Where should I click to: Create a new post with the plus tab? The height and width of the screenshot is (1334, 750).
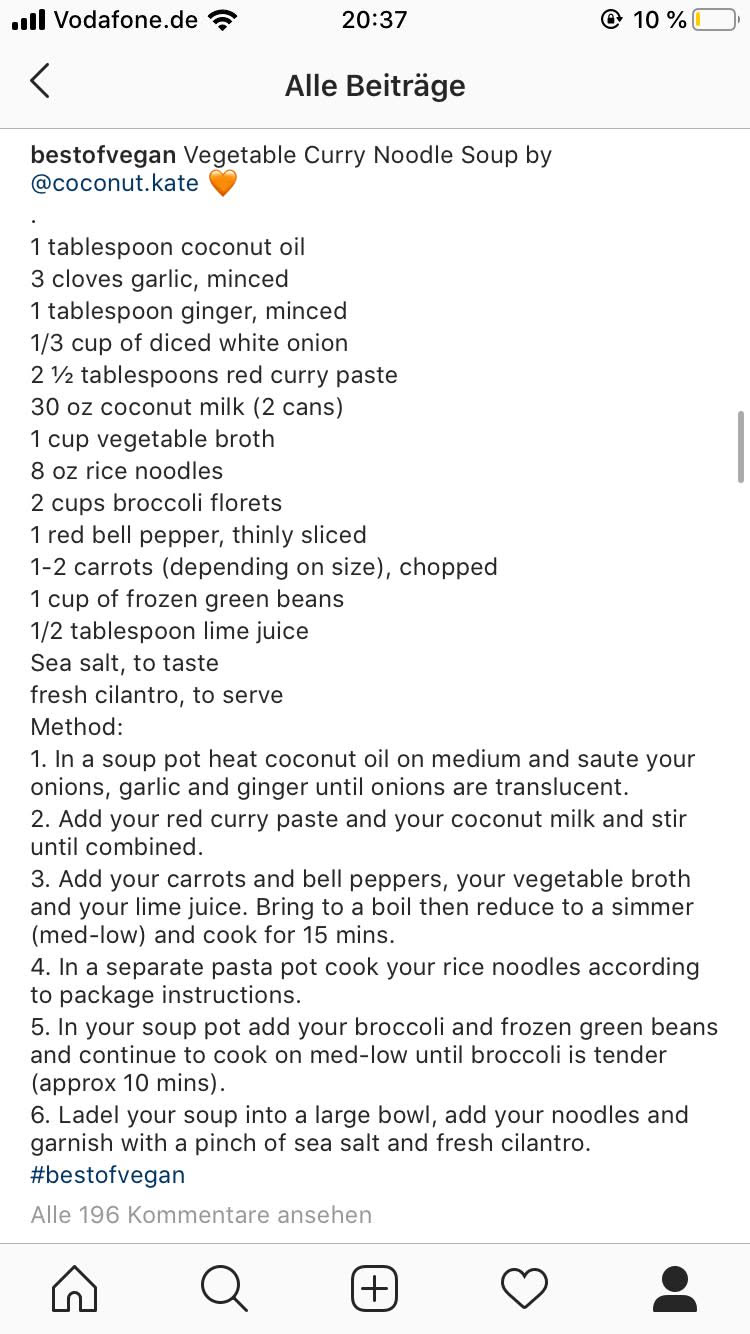pyautogui.click(x=375, y=1288)
